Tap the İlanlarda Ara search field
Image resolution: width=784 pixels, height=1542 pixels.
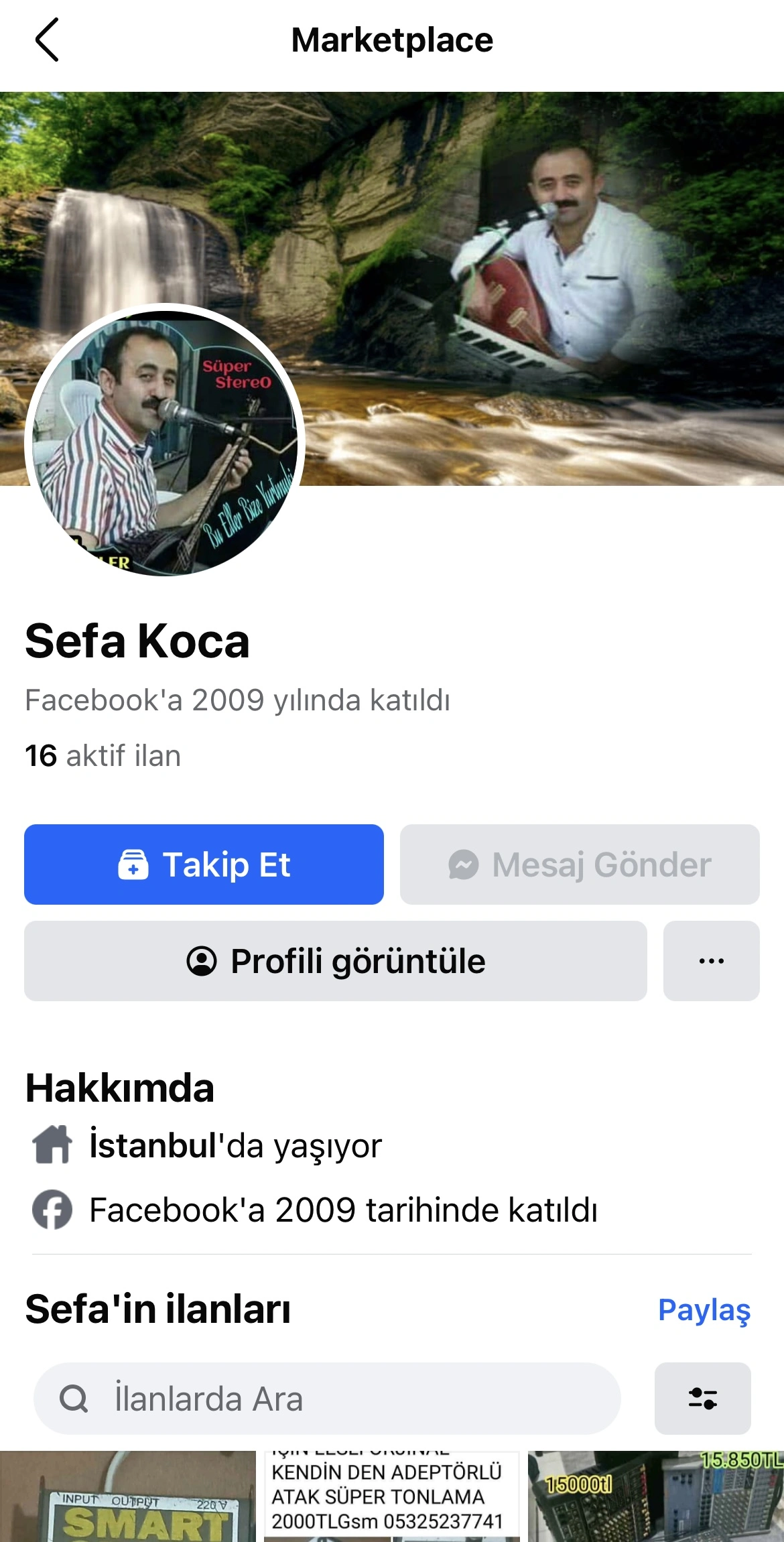tap(327, 1399)
